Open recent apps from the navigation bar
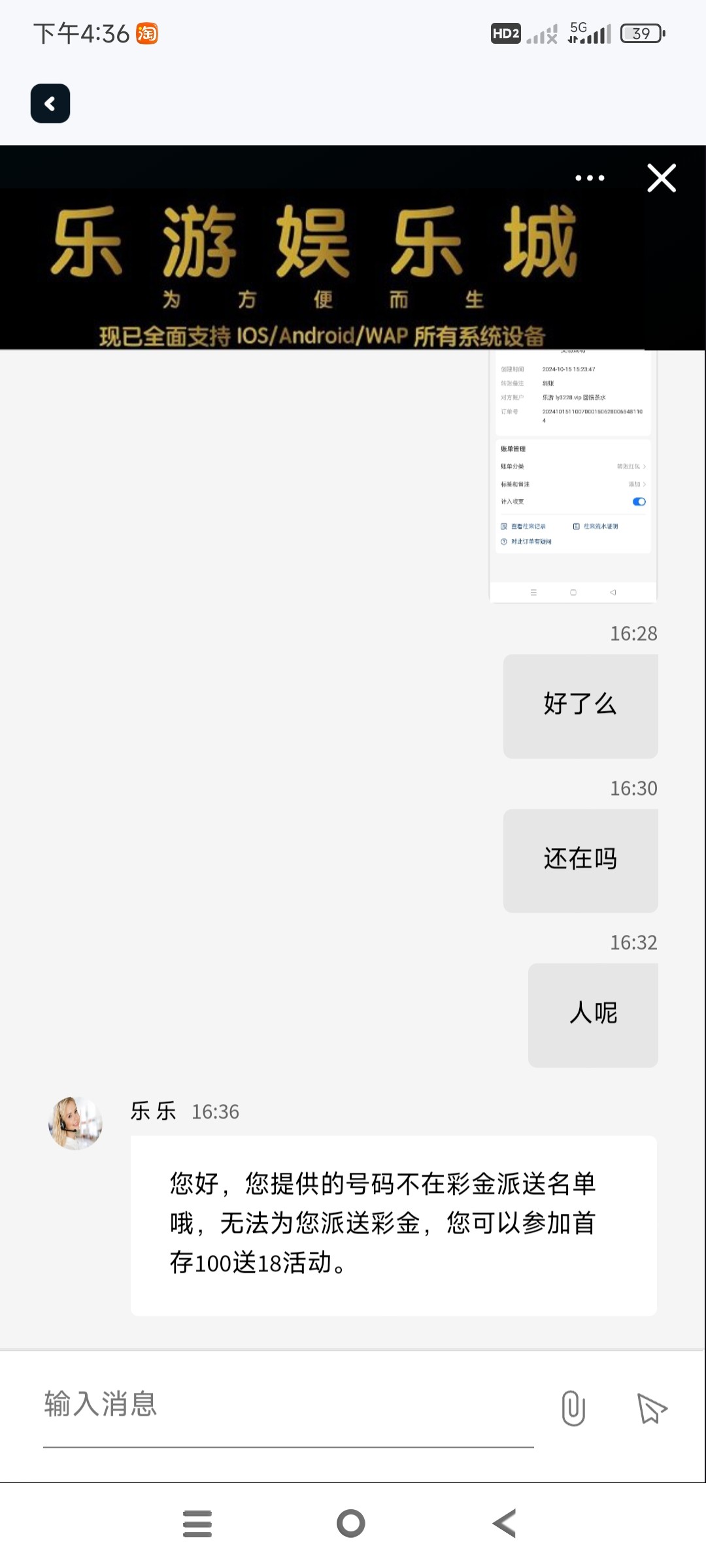 [197, 1524]
